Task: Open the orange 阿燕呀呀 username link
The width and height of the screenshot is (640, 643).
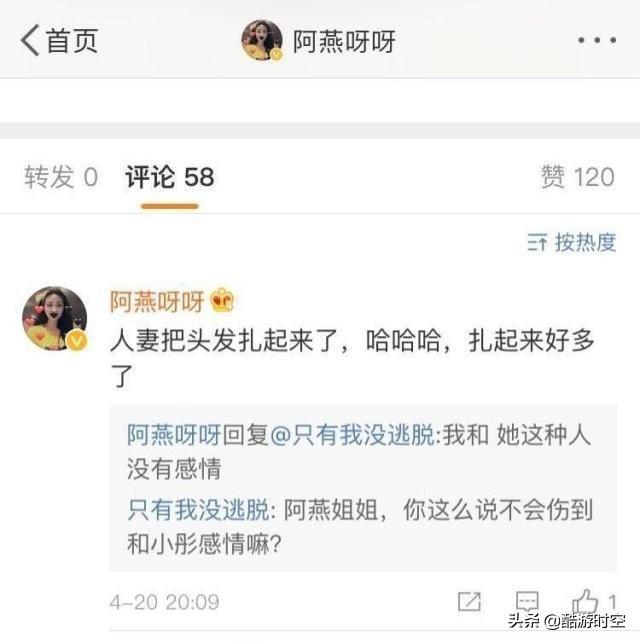Action: pos(156,301)
